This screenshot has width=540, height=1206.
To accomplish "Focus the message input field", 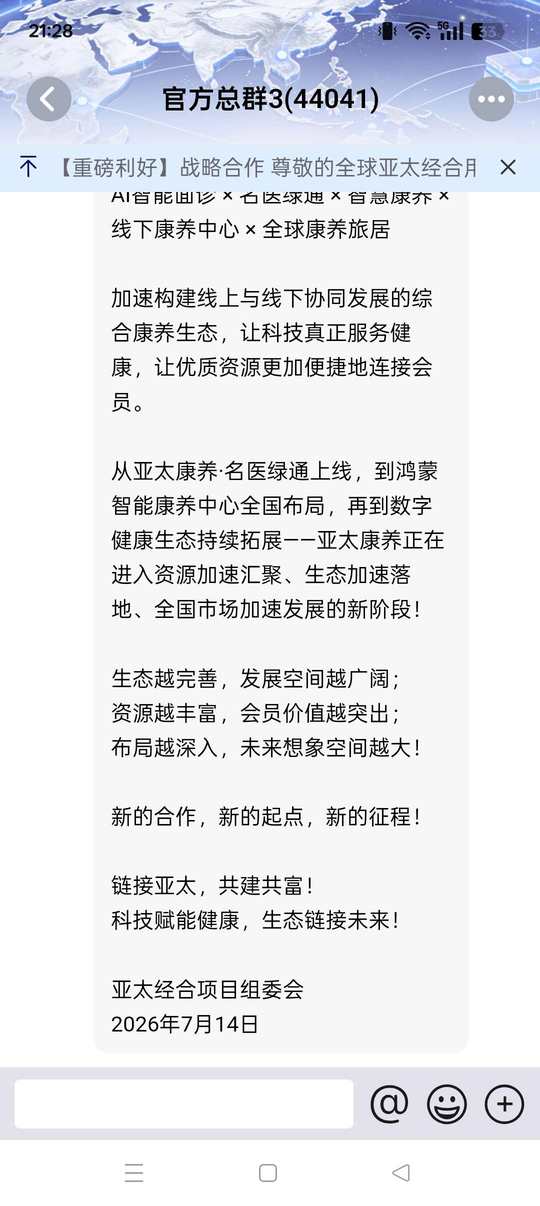I will 184,1104.
